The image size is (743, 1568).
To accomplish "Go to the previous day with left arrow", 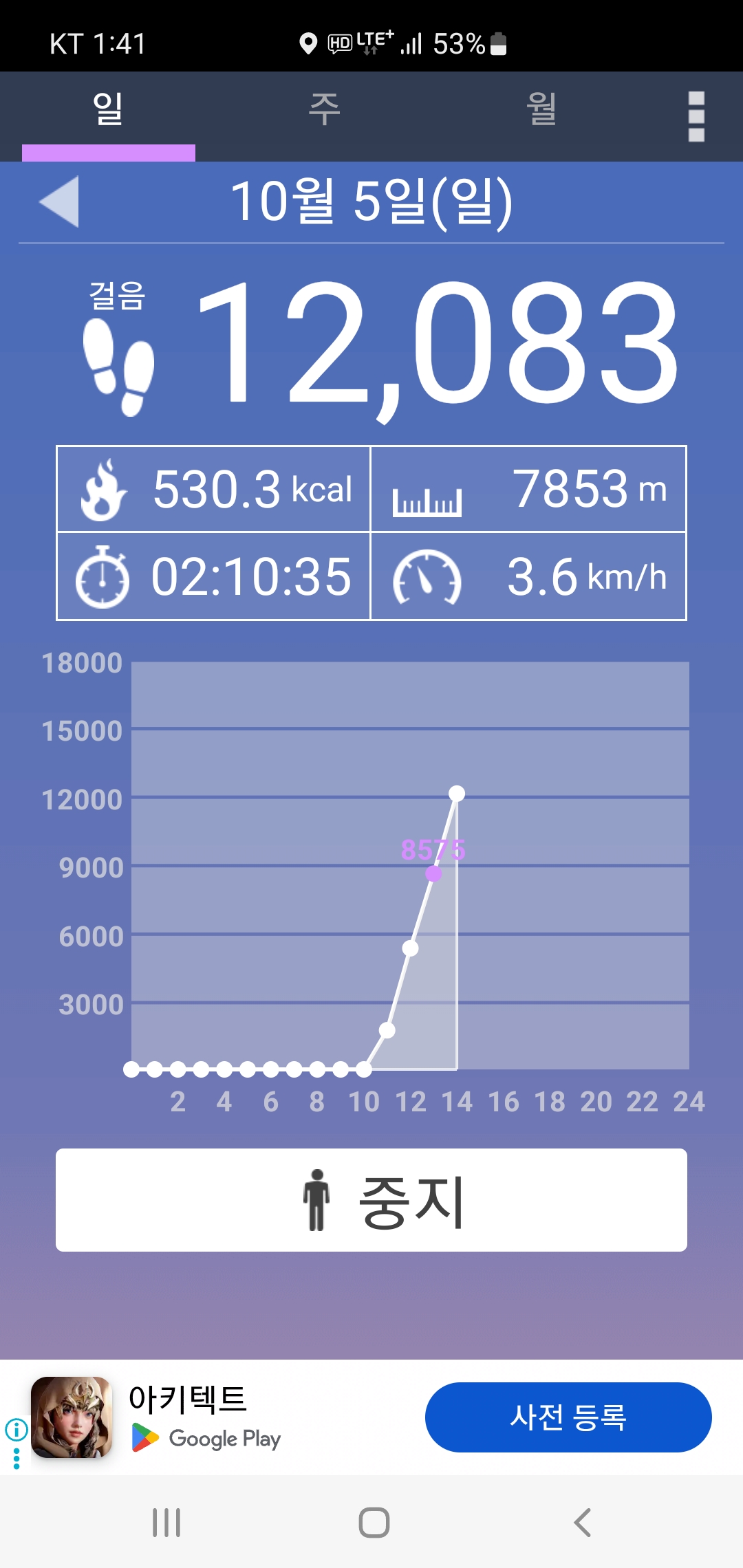I will pos(59,202).
